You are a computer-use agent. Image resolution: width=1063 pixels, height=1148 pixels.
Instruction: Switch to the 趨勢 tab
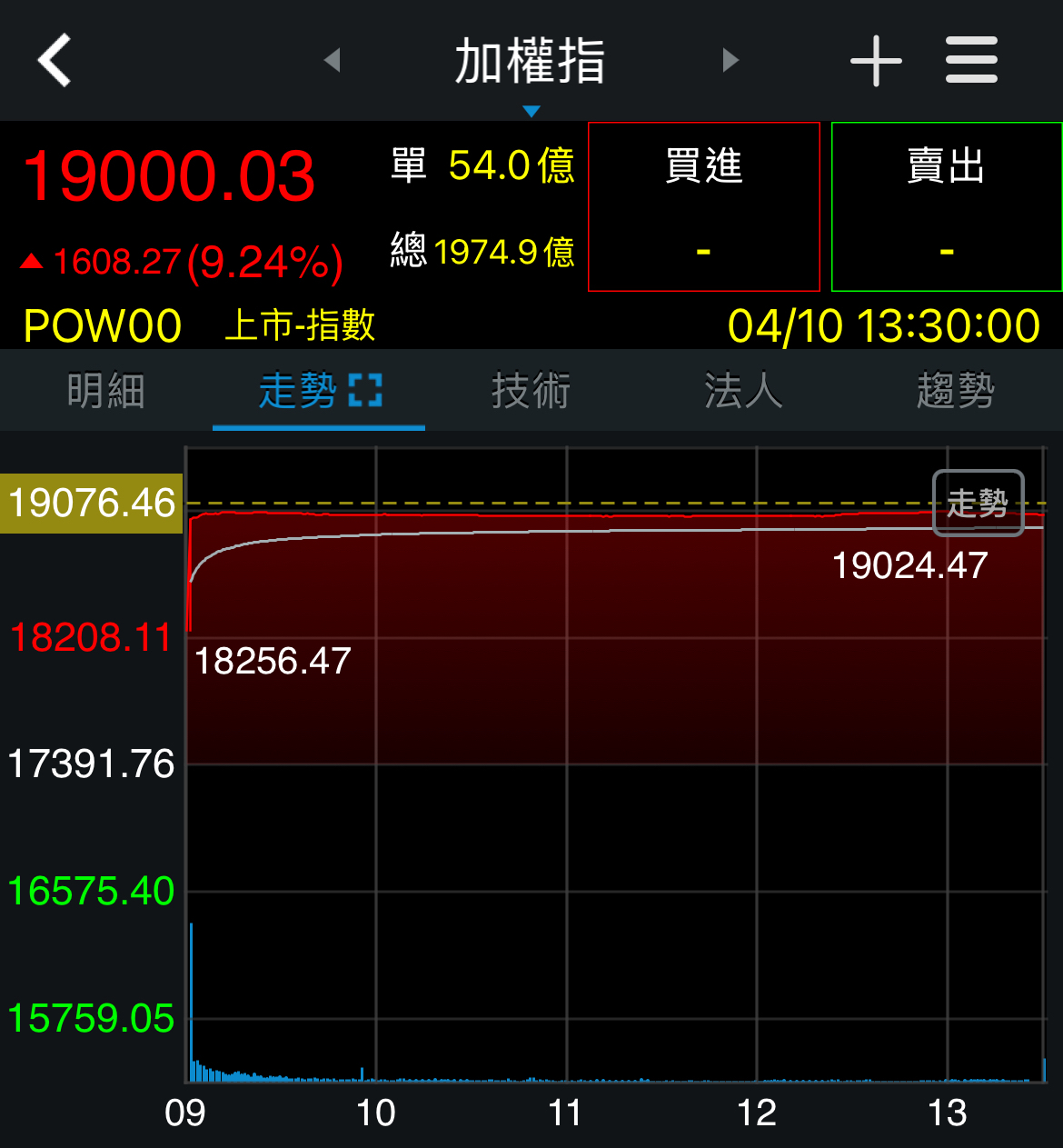pyautogui.click(x=956, y=392)
